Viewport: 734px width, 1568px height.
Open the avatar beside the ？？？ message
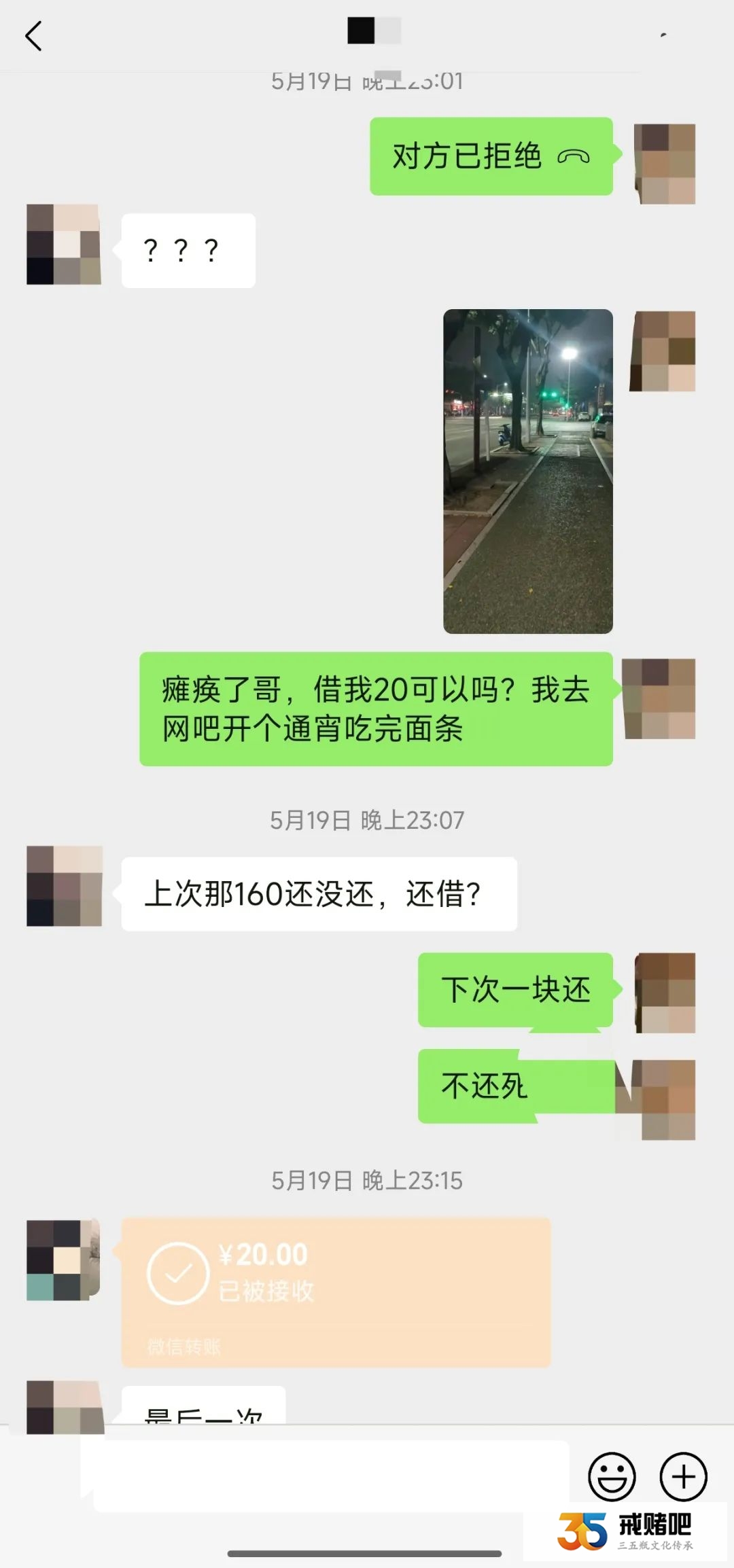(x=64, y=245)
